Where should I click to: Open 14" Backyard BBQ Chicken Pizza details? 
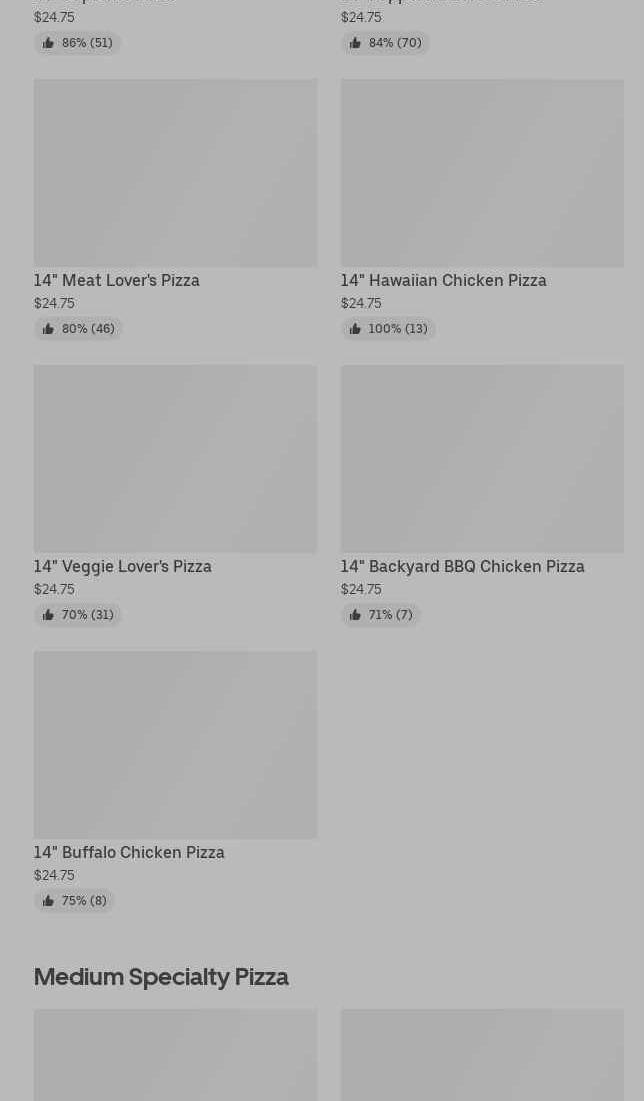tap(482, 495)
